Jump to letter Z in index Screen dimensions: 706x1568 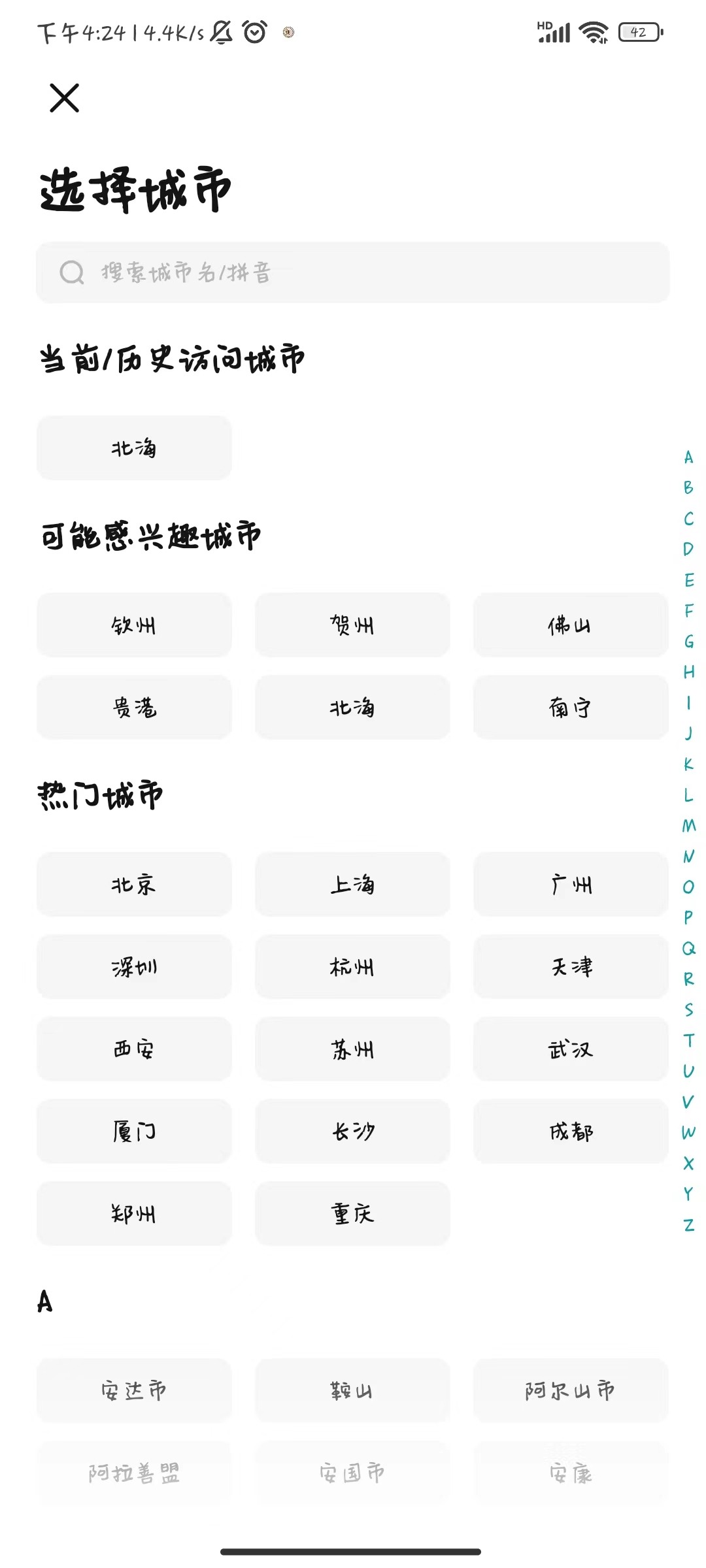point(688,1225)
